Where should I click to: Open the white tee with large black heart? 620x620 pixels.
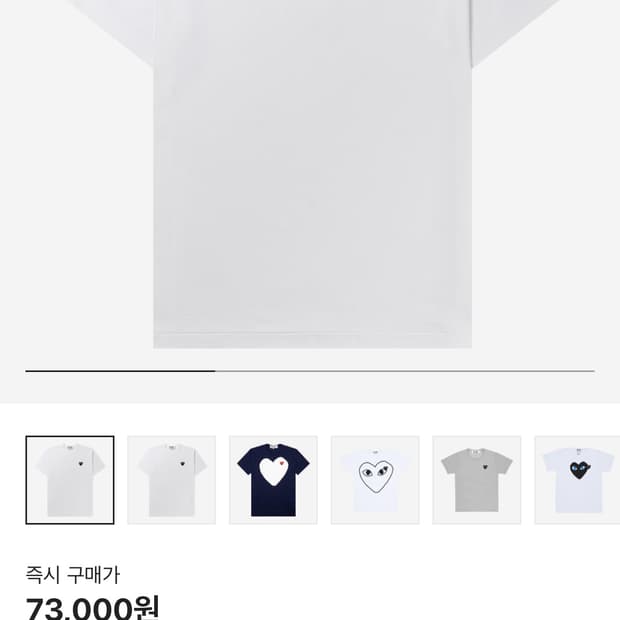[x=578, y=480]
